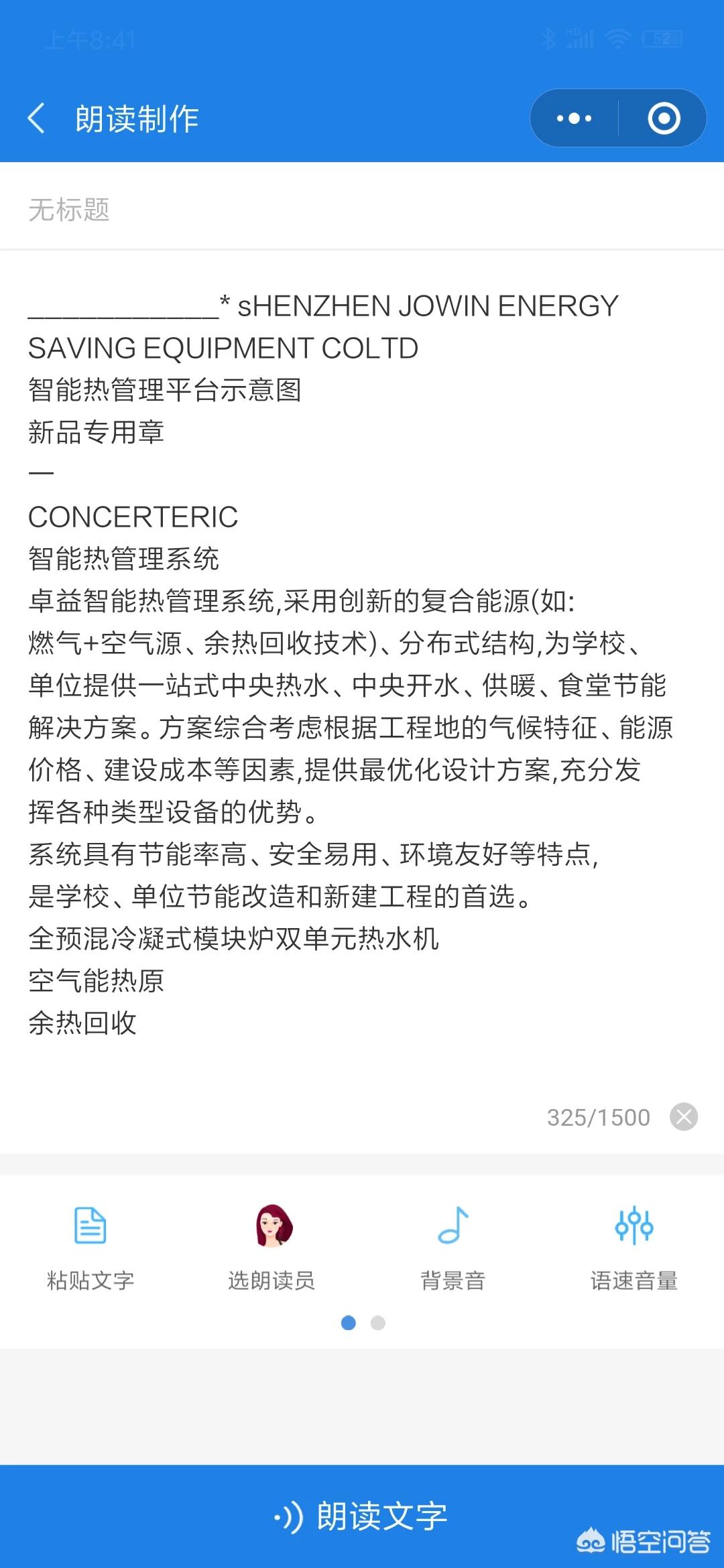Adjust 语速音量 speed and volume settings
Screen dimensions: 724x1568
(634, 1248)
